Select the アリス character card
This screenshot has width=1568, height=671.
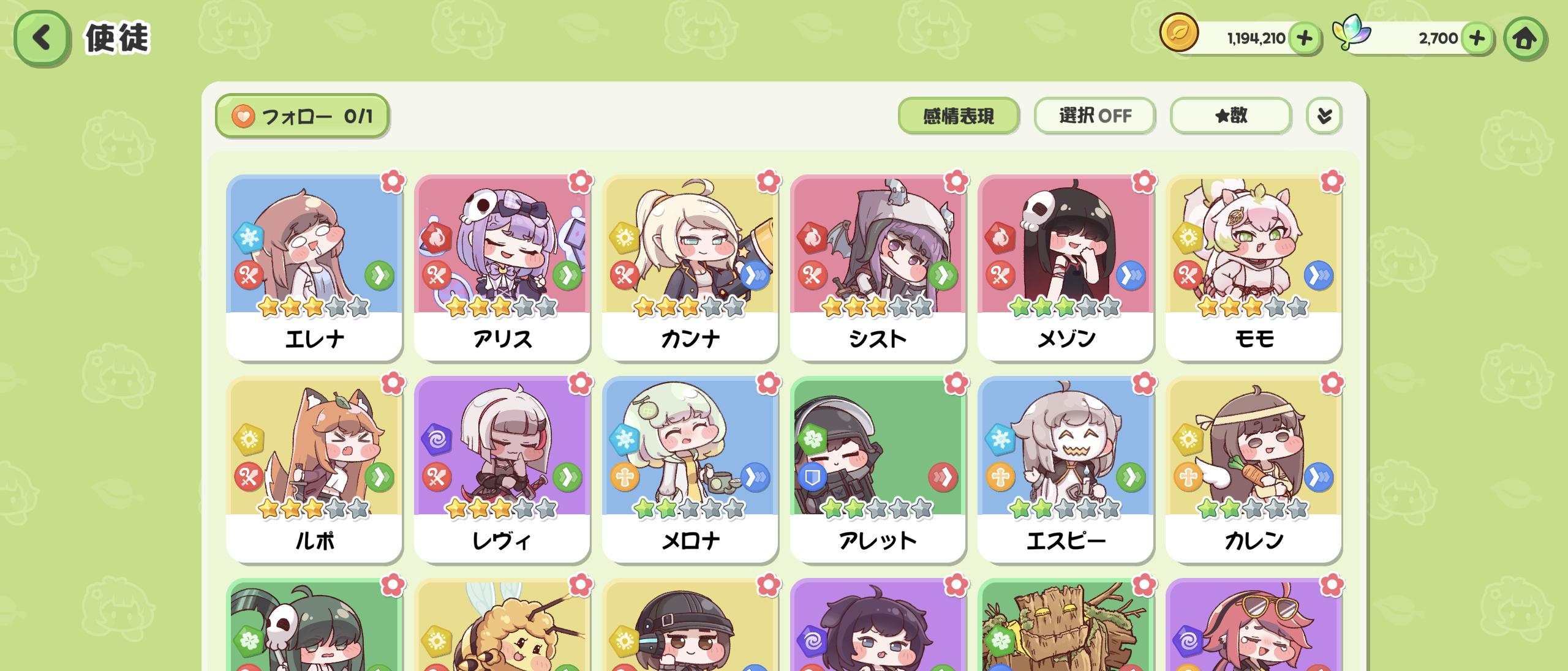[502, 268]
